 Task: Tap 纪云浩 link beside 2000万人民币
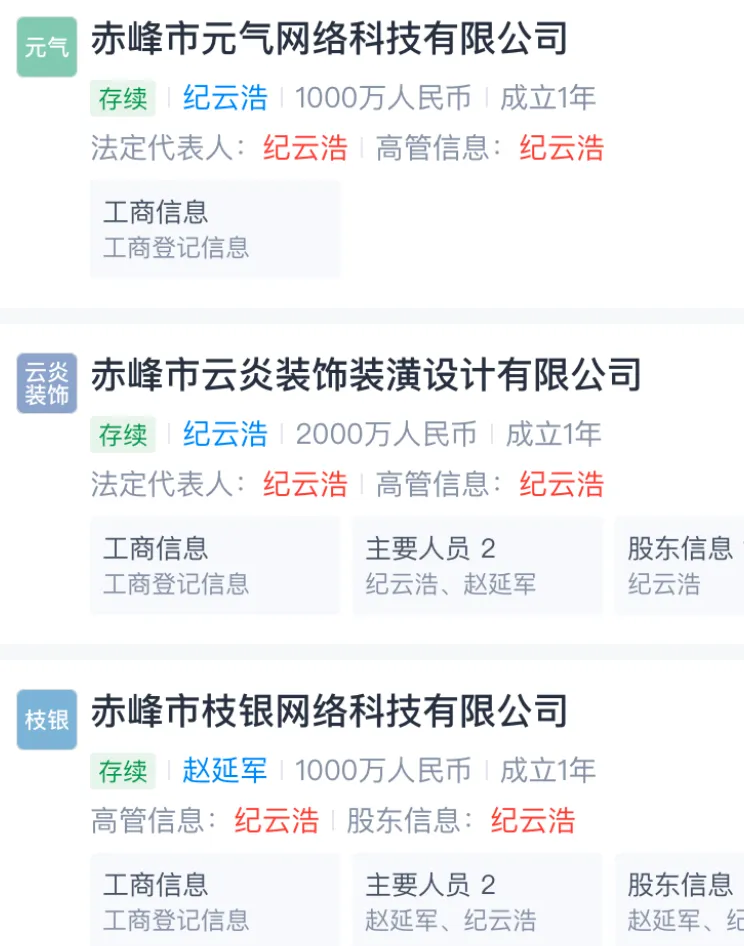coord(225,434)
